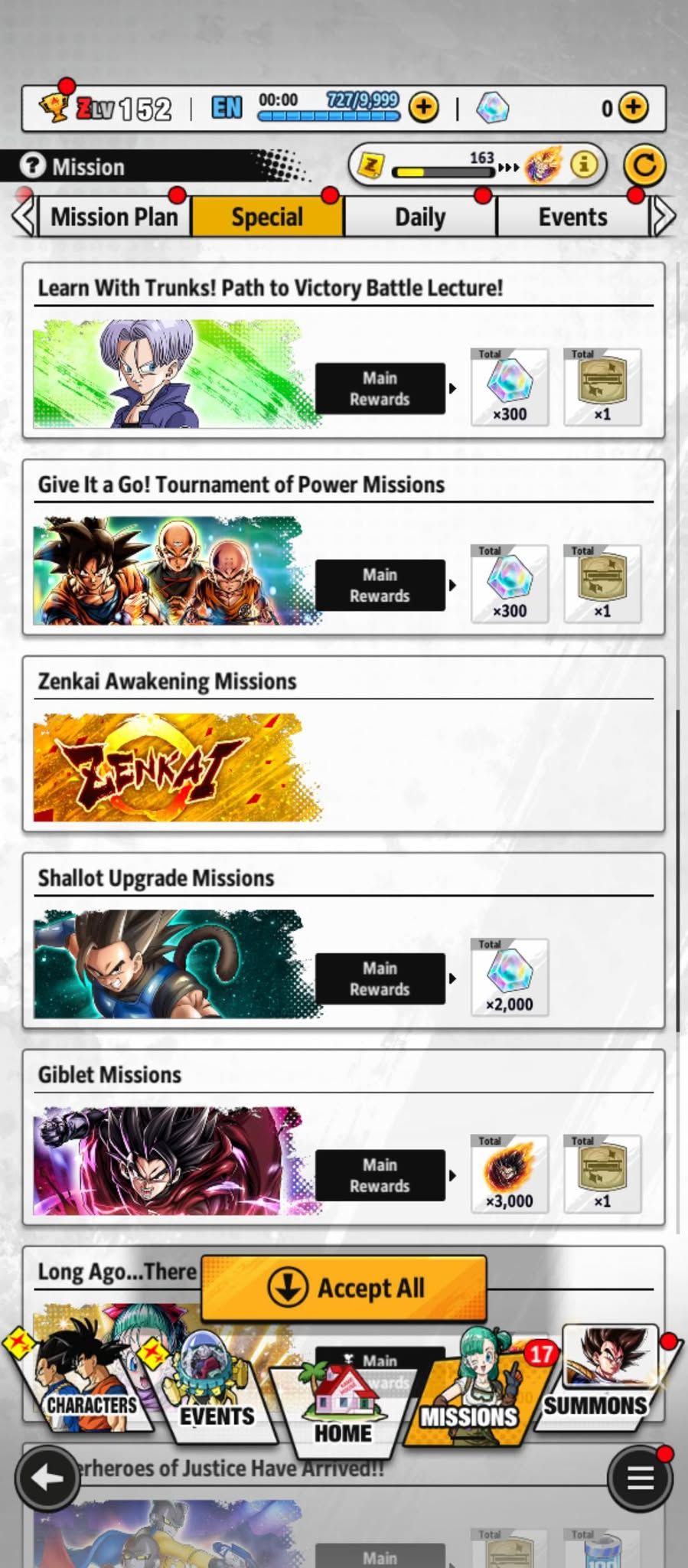
Task: Add energy with the plus button
Action: point(423,108)
